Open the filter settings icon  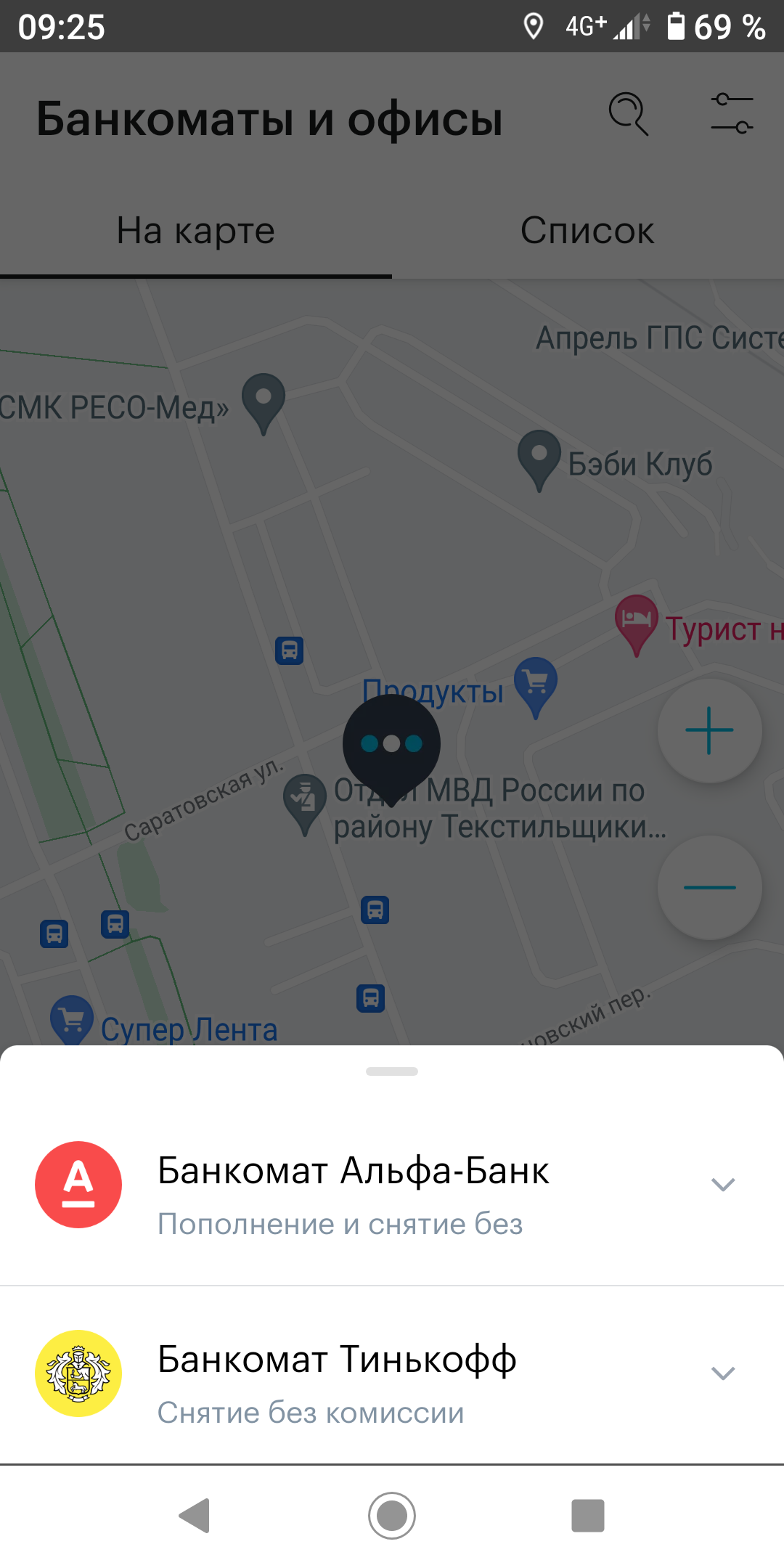(x=732, y=113)
